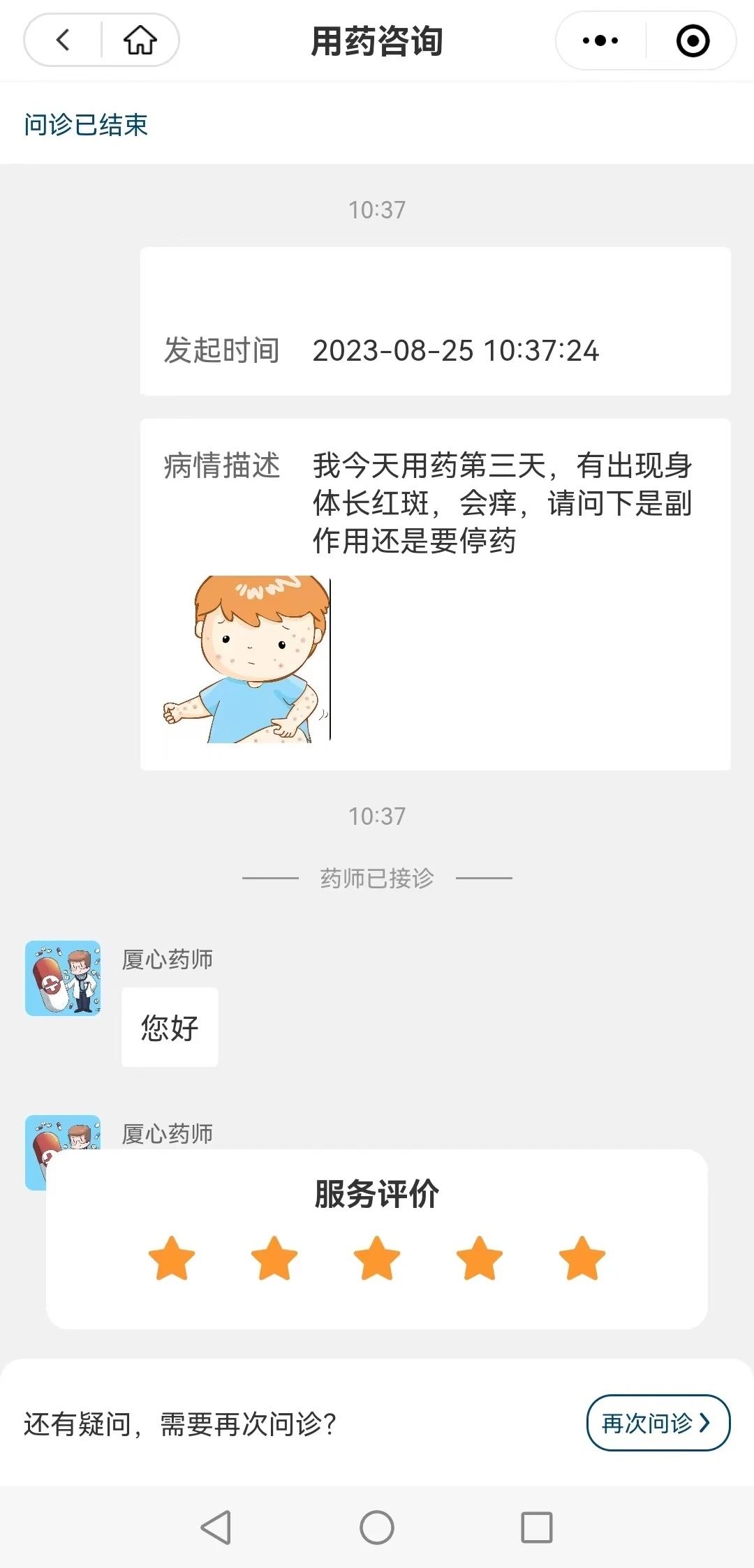
Task: Close the mini program with the circle icon
Action: tap(693, 40)
